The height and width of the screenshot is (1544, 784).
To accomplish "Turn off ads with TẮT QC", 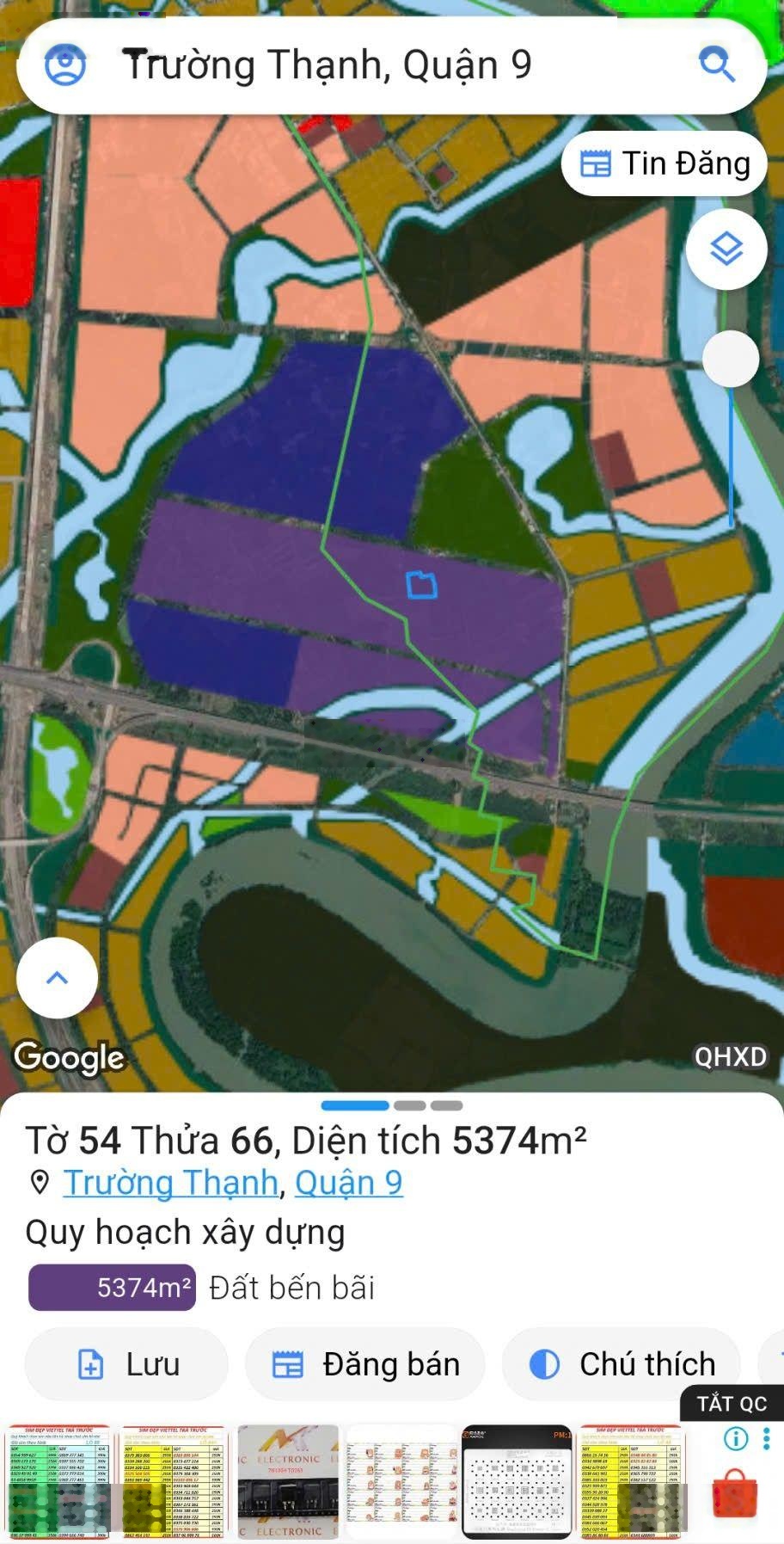I will coord(731,1404).
